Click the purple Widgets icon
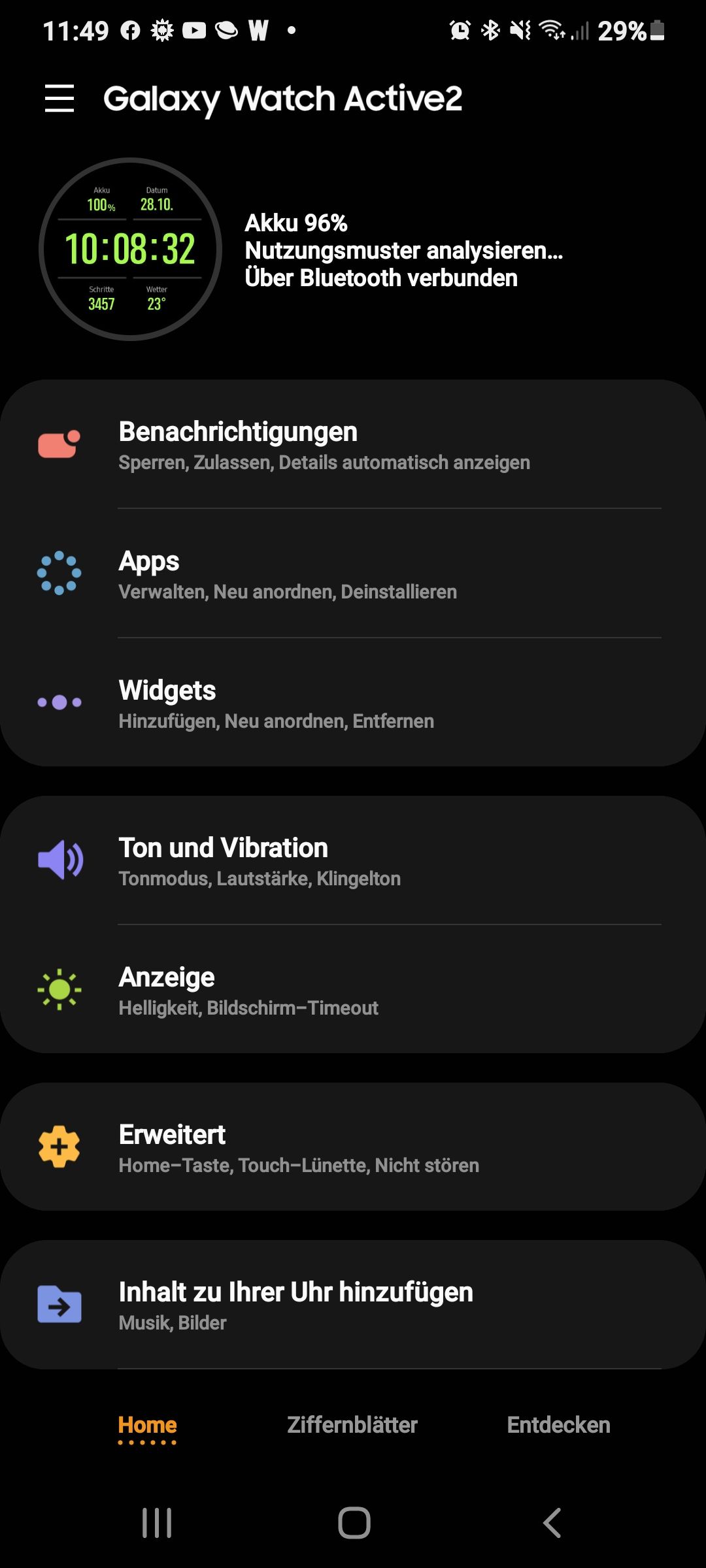Image resolution: width=706 pixels, height=1568 pixels. click(x=59, y=701)
